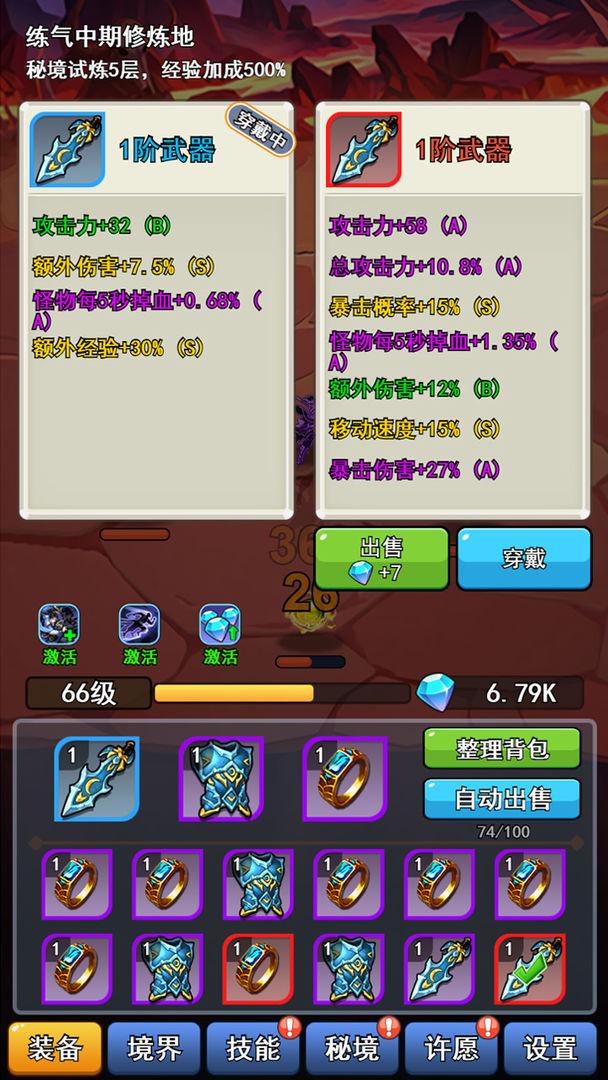Select the equipped ring slot
The width and height of the screenshot is (608, 1080).
(x=344, y=779)
